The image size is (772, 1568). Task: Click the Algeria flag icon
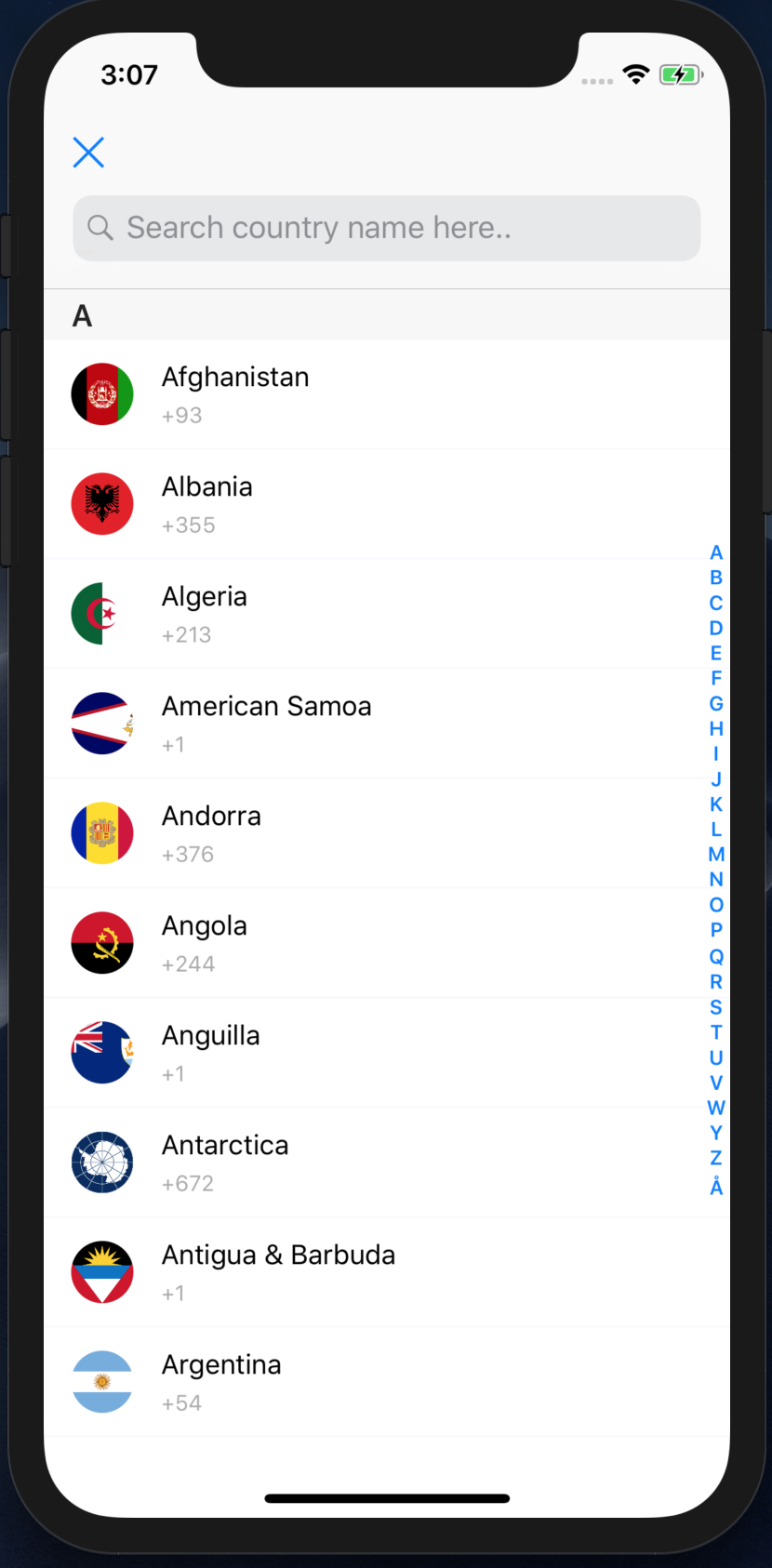tap(102, 613)
